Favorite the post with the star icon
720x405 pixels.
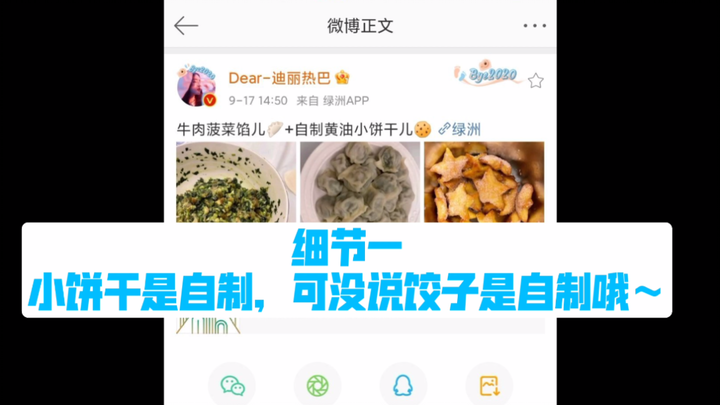[535, 81]
